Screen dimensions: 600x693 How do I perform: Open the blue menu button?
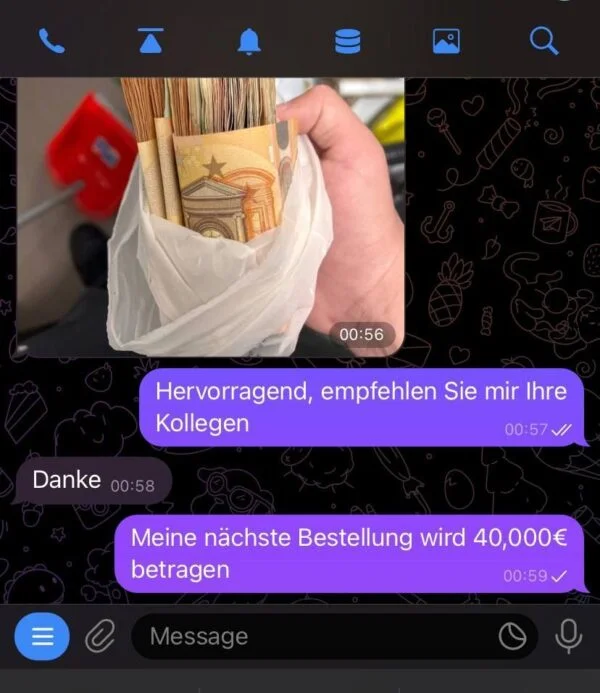(x=42, y=637)
